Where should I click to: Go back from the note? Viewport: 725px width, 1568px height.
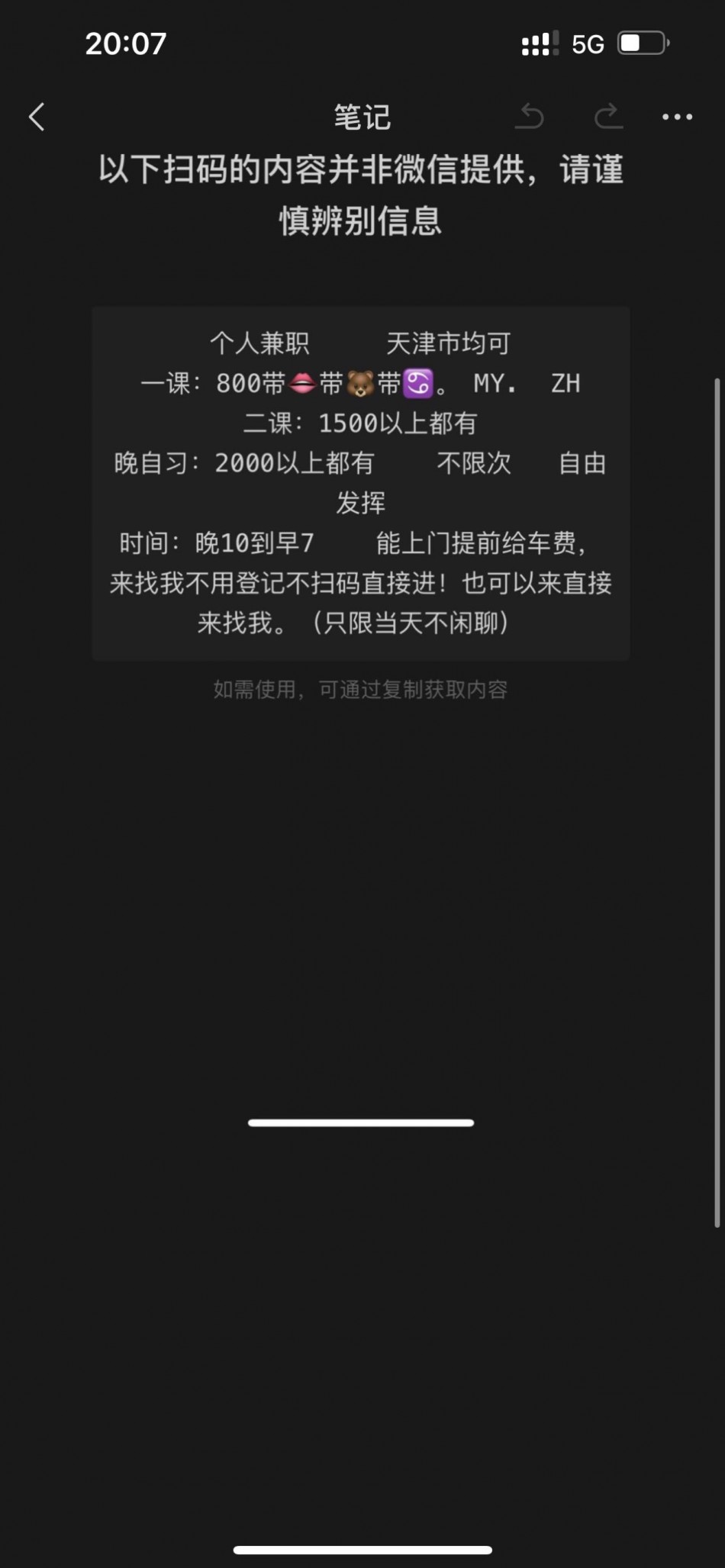(x=37, y=117)
